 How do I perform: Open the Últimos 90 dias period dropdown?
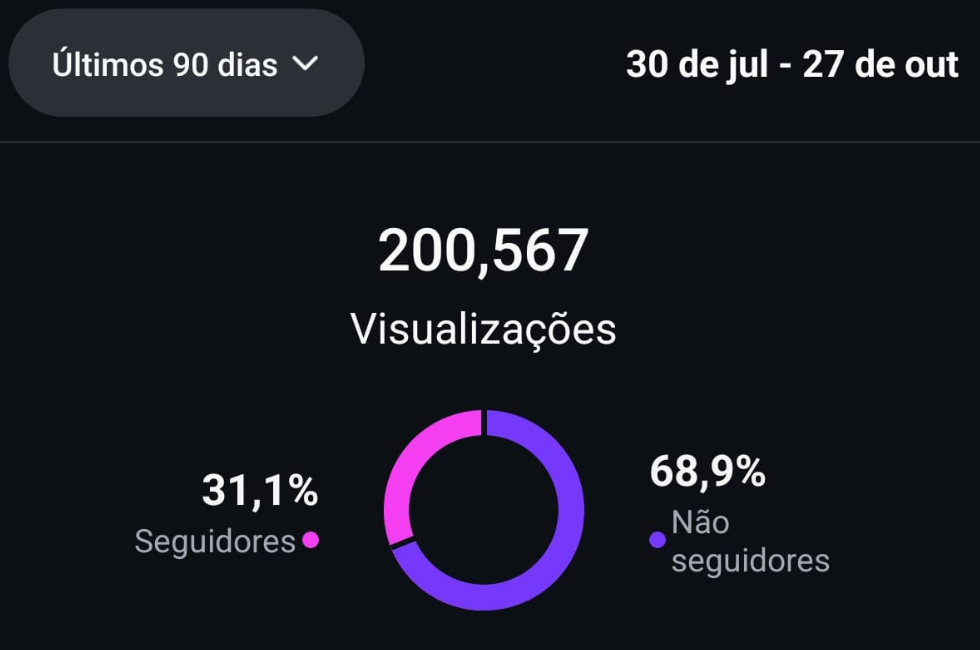(x=186, y=65)
